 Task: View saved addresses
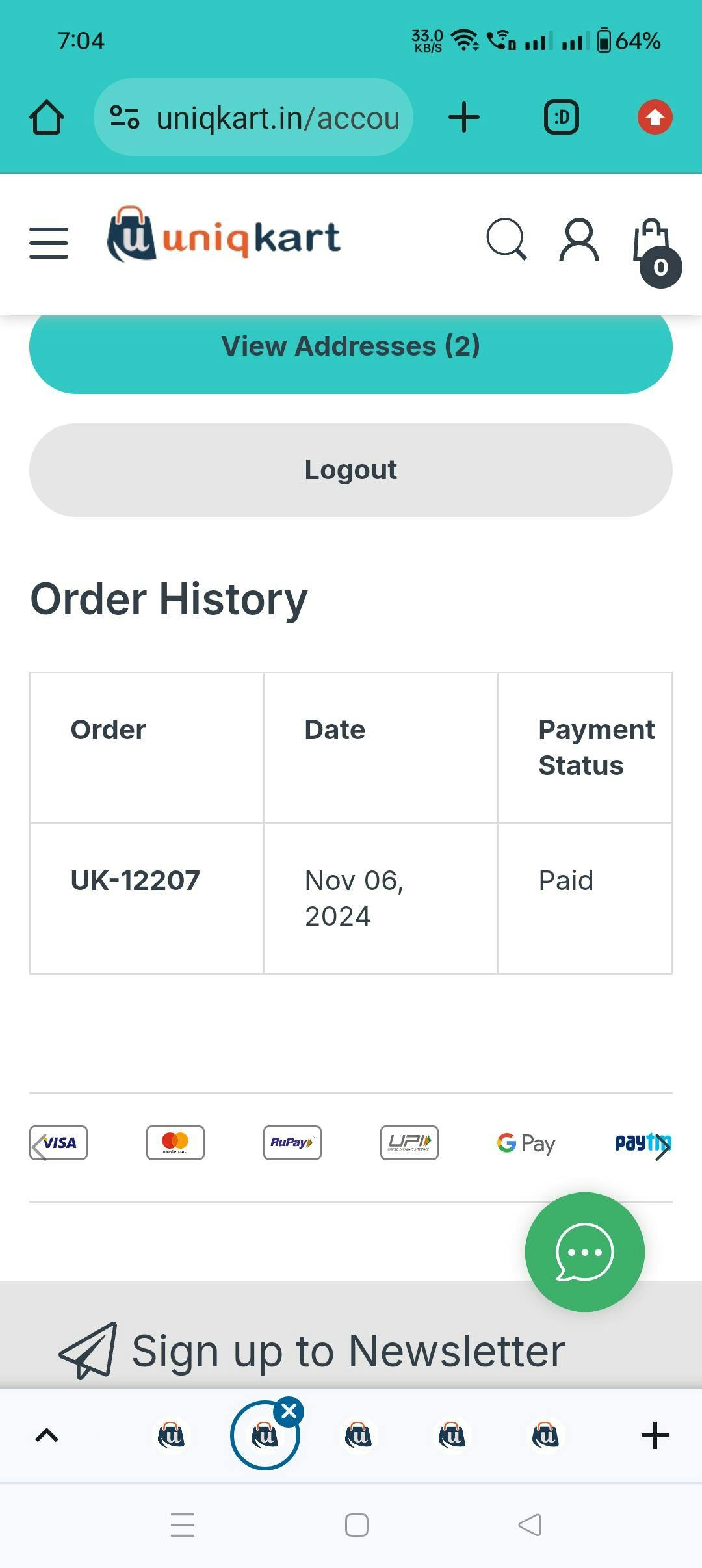click(x=351, y=346)
